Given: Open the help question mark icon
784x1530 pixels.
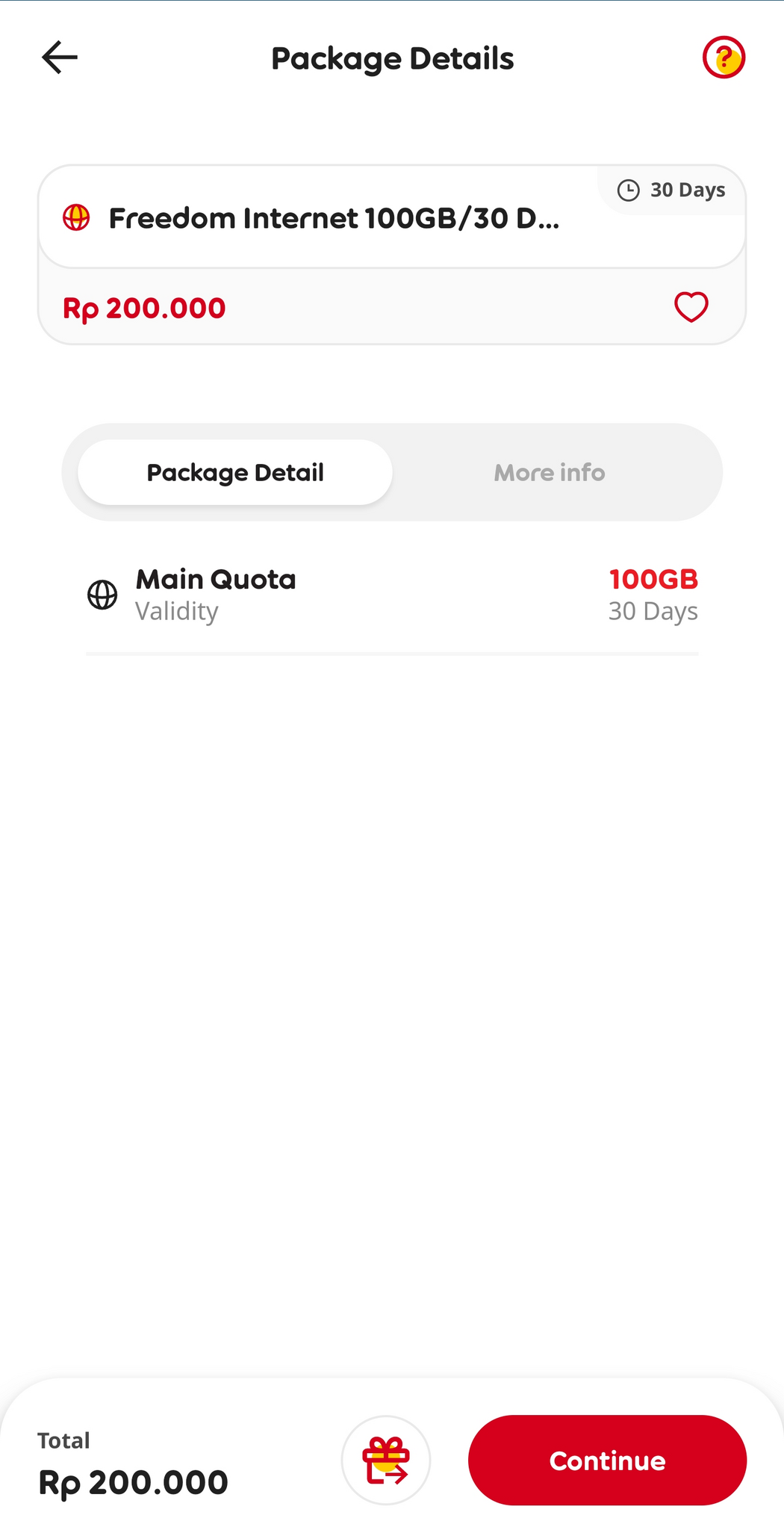Looking at the screenshot, I should tap(724, 58).
